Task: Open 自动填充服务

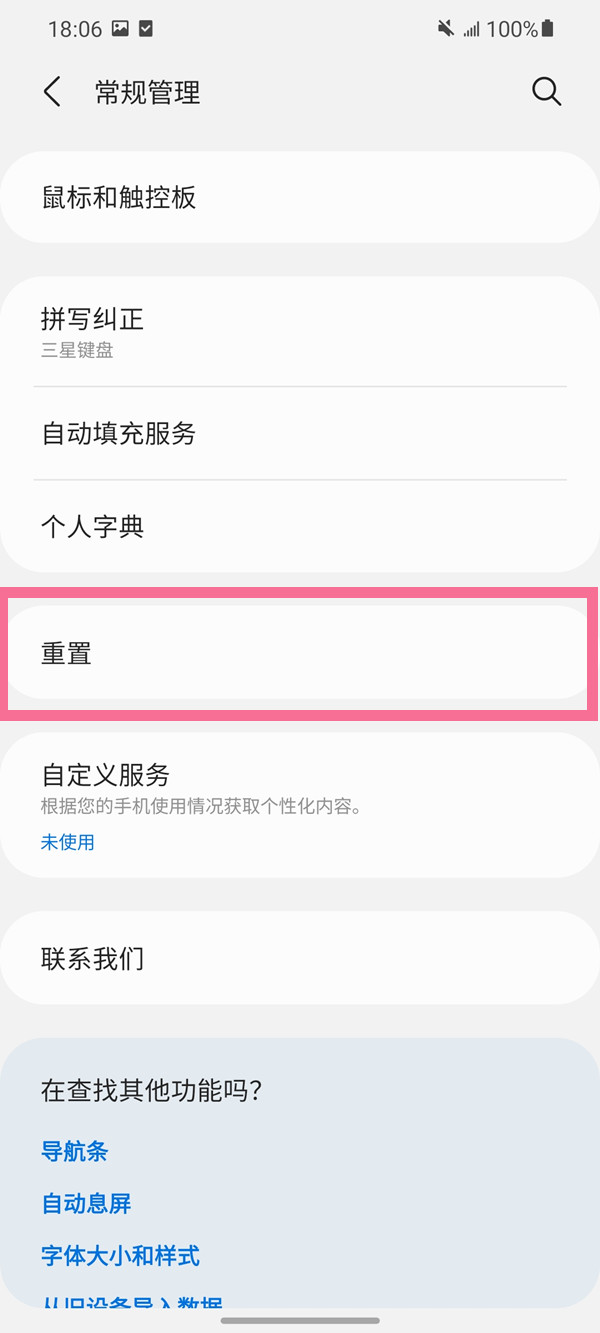Action: (300, 433)
